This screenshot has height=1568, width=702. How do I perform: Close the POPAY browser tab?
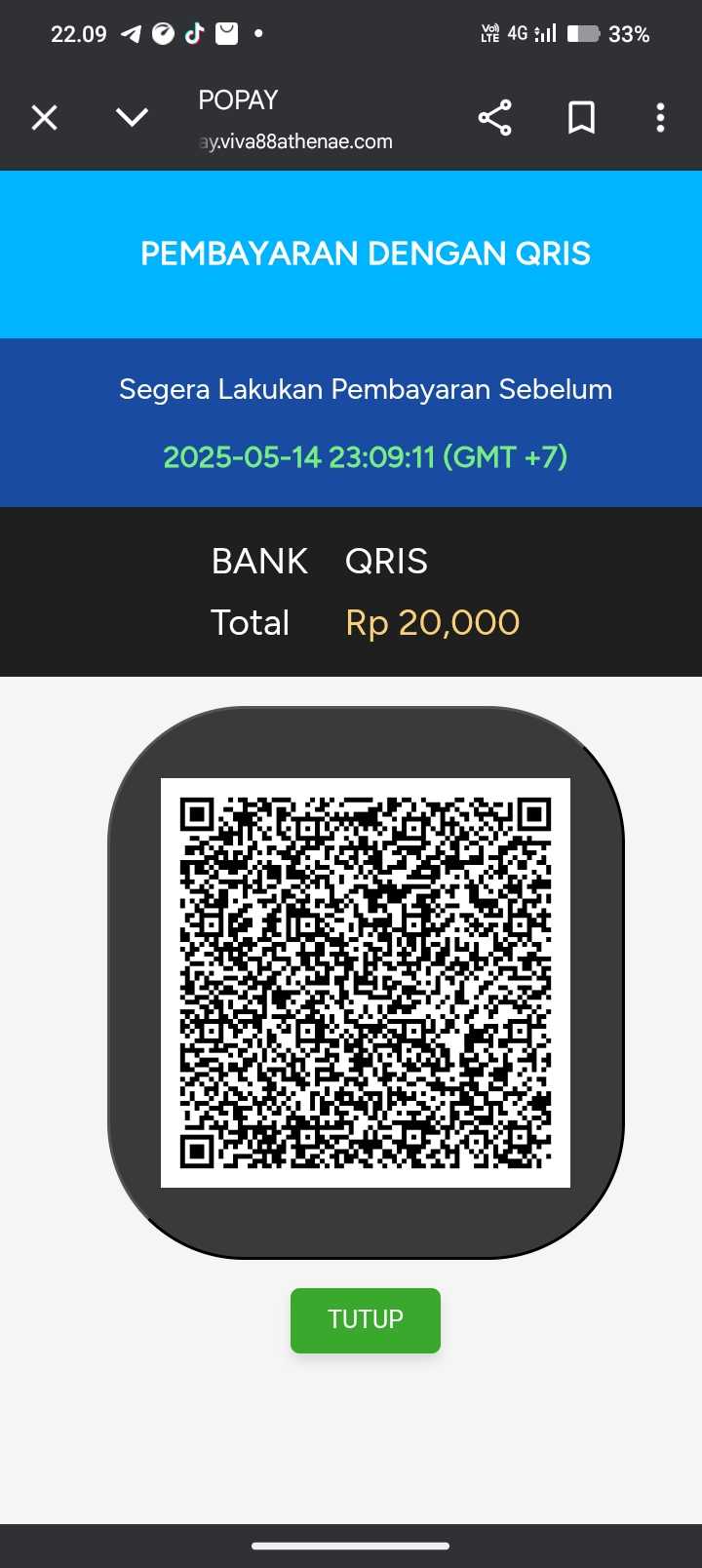click(45, 118)
